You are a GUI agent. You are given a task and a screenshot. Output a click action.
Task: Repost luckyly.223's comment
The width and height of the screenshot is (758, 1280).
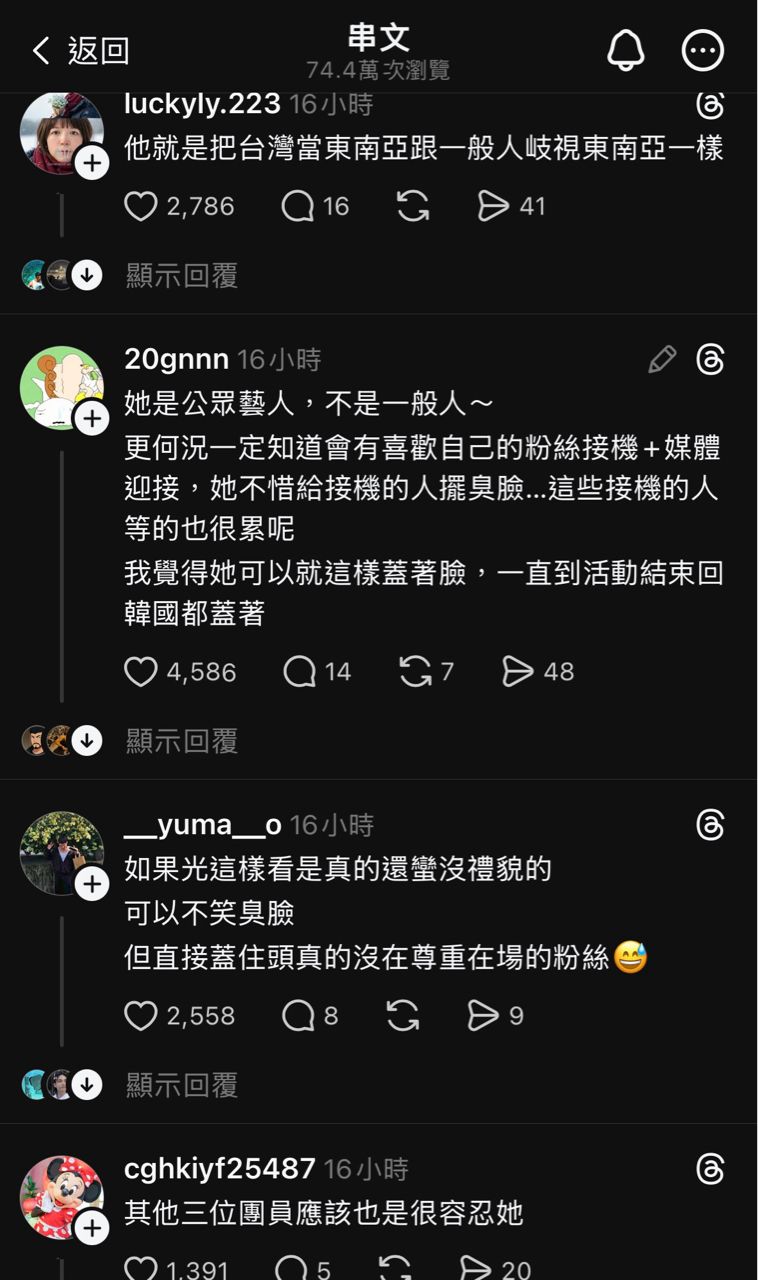pyautogui.click(x=413, y=206)
